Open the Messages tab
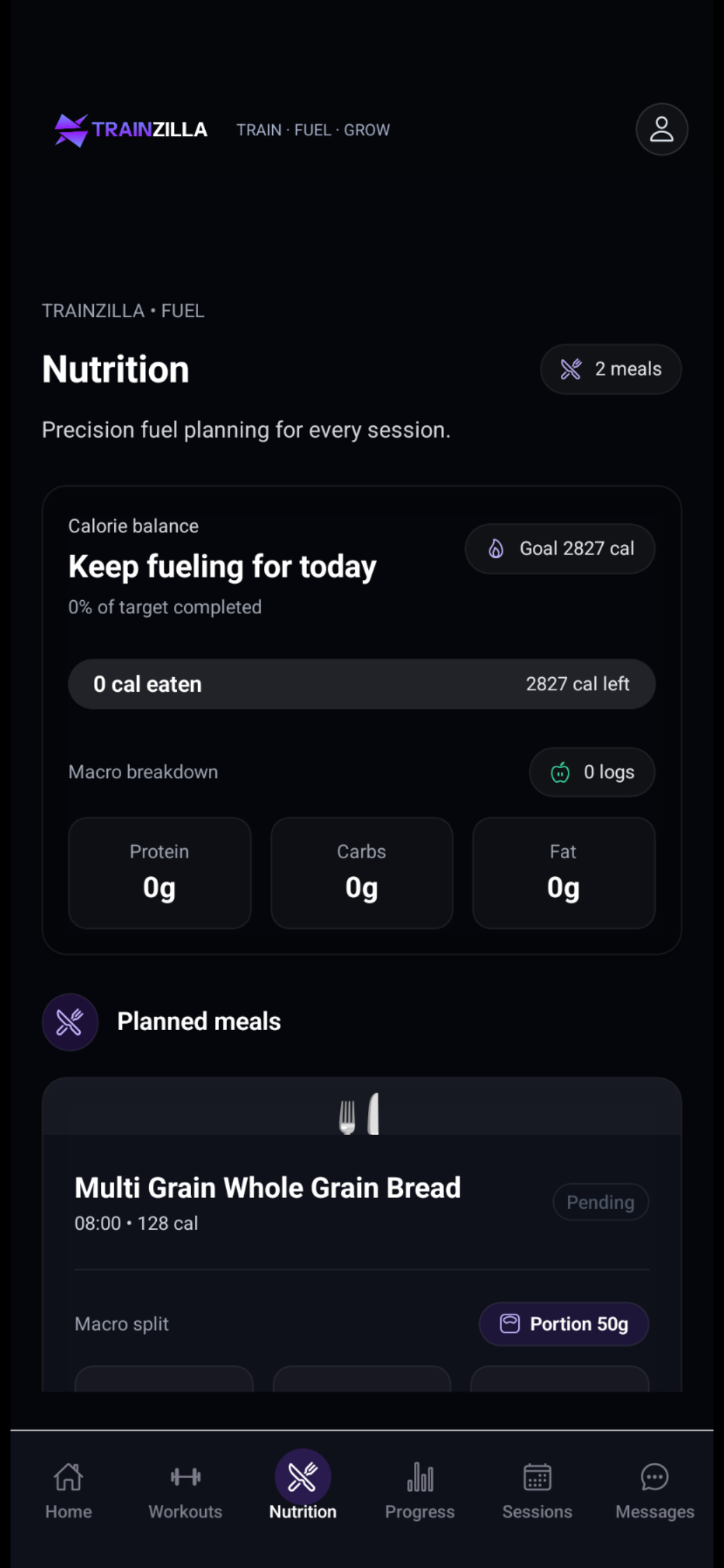 tap(654, 1490)
